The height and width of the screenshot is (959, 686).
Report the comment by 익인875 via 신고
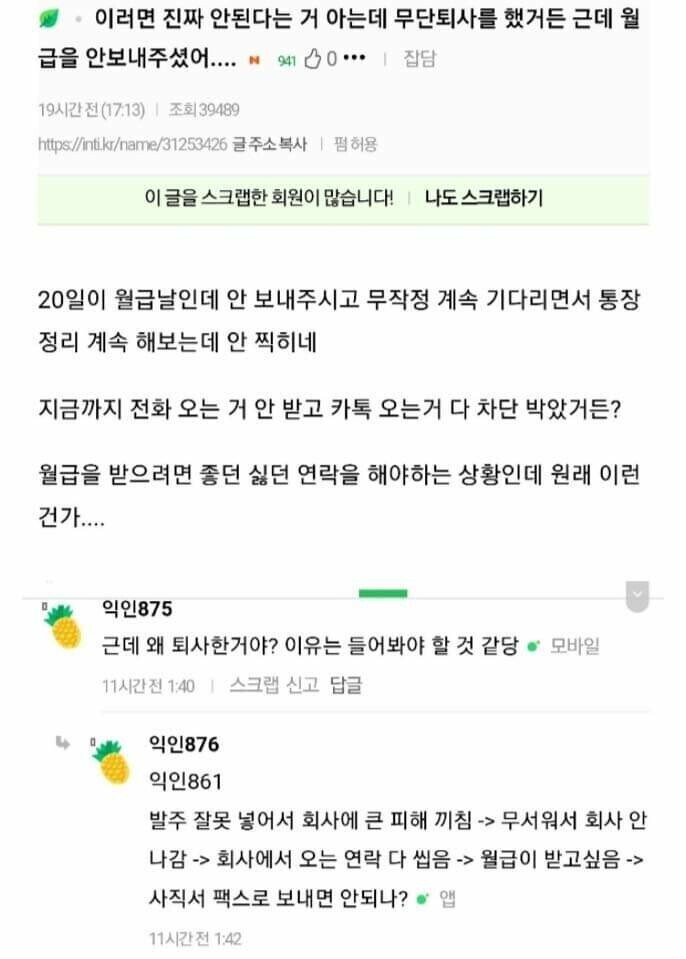(303, 685)
